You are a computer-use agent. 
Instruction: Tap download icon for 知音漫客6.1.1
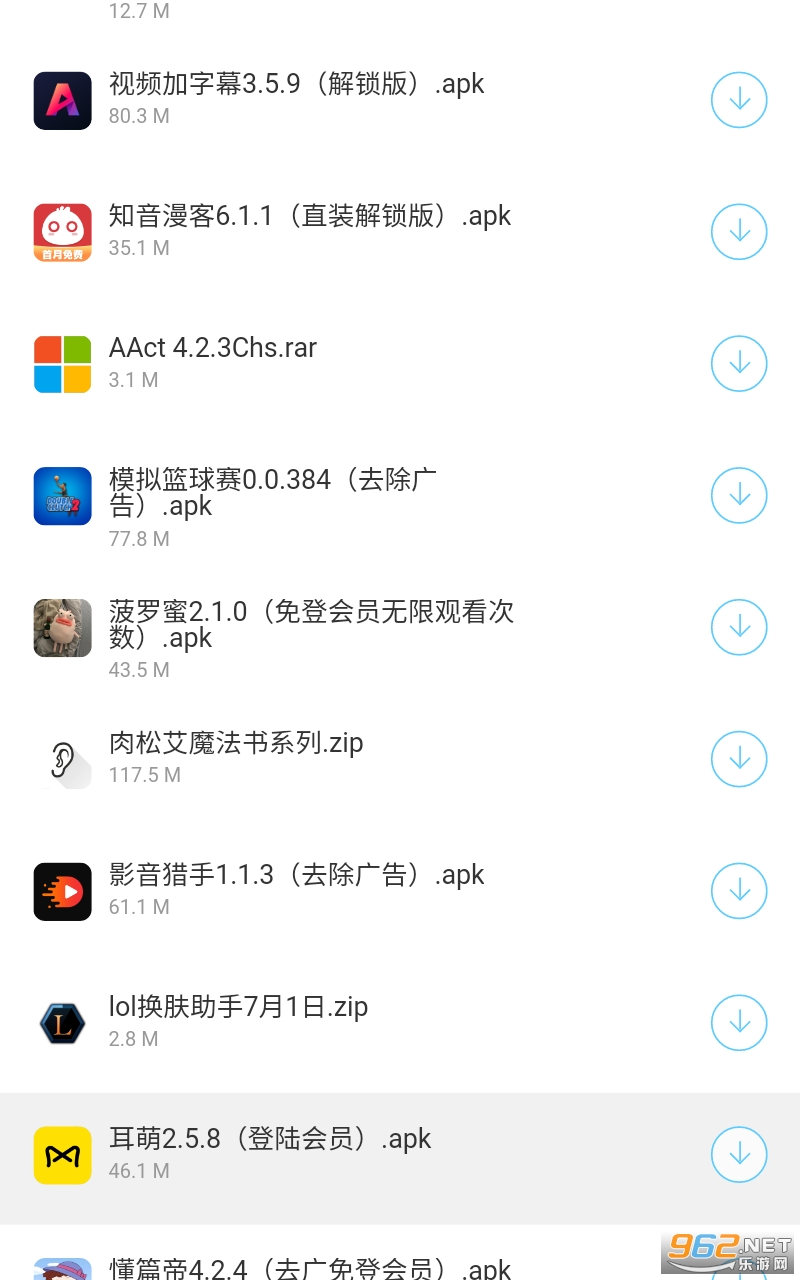click(x=739, y=232)
